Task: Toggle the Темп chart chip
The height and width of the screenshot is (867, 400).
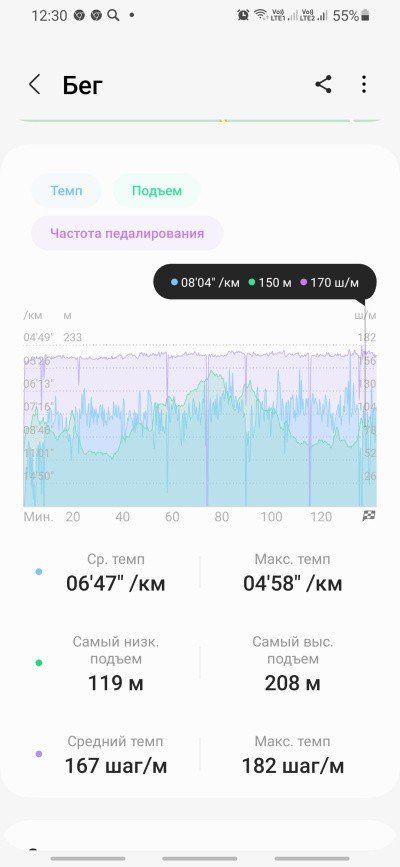Action: pyautogui.click(x=66, y=191)
